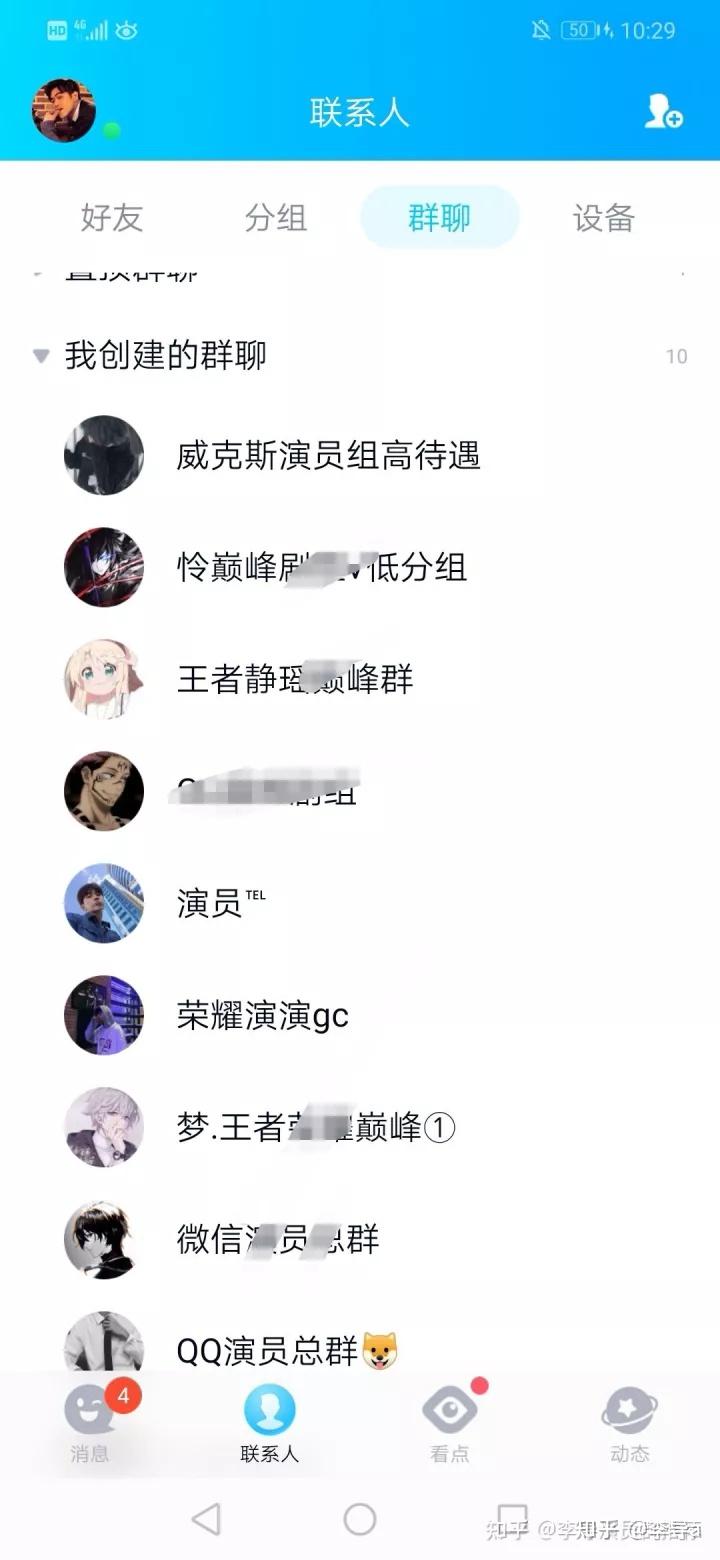Switch to the 分组 tab
720x1560 pixels.
[276, 218]
